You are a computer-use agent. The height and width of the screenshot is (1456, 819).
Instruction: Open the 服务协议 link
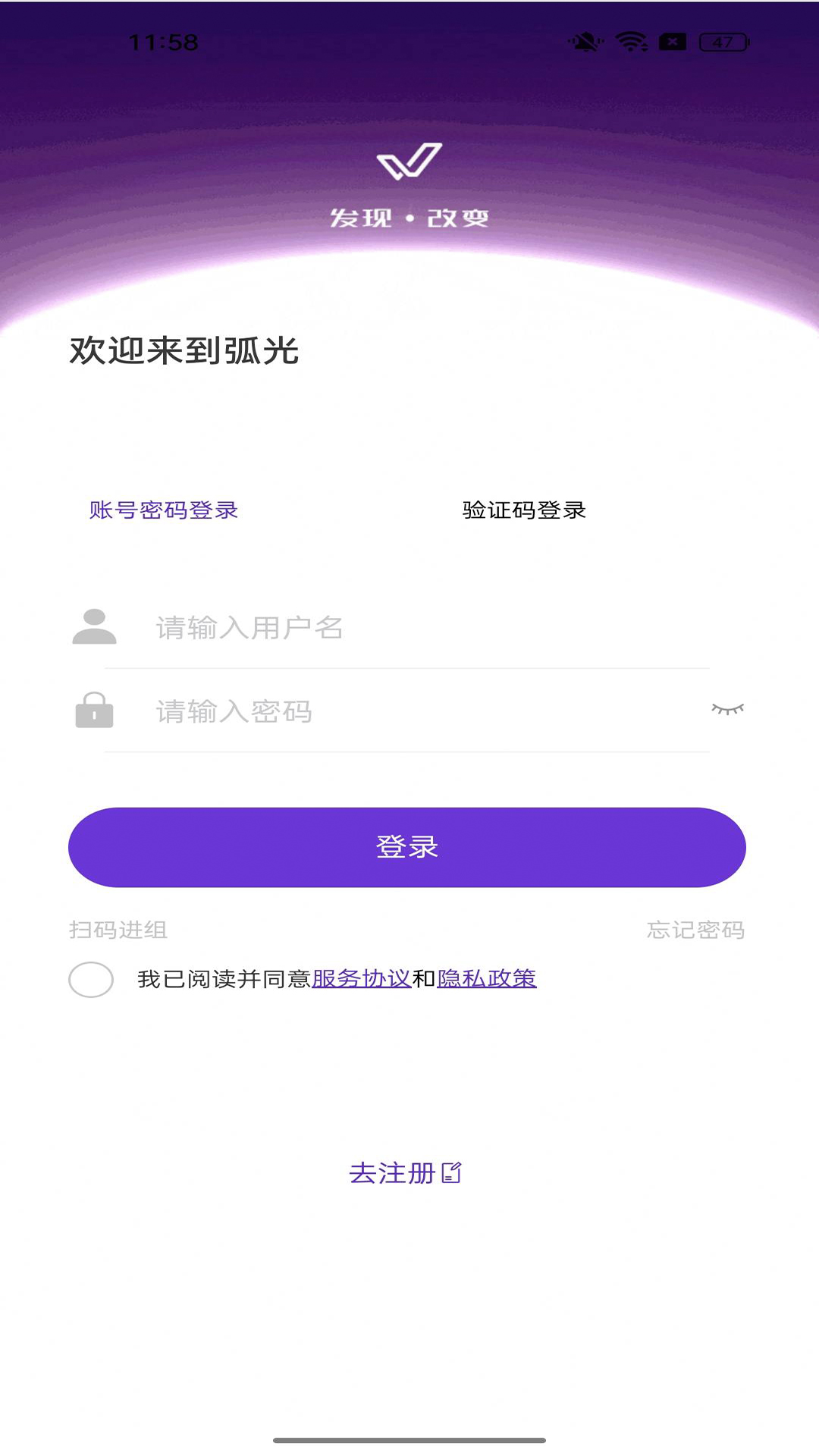pos(362,979)
